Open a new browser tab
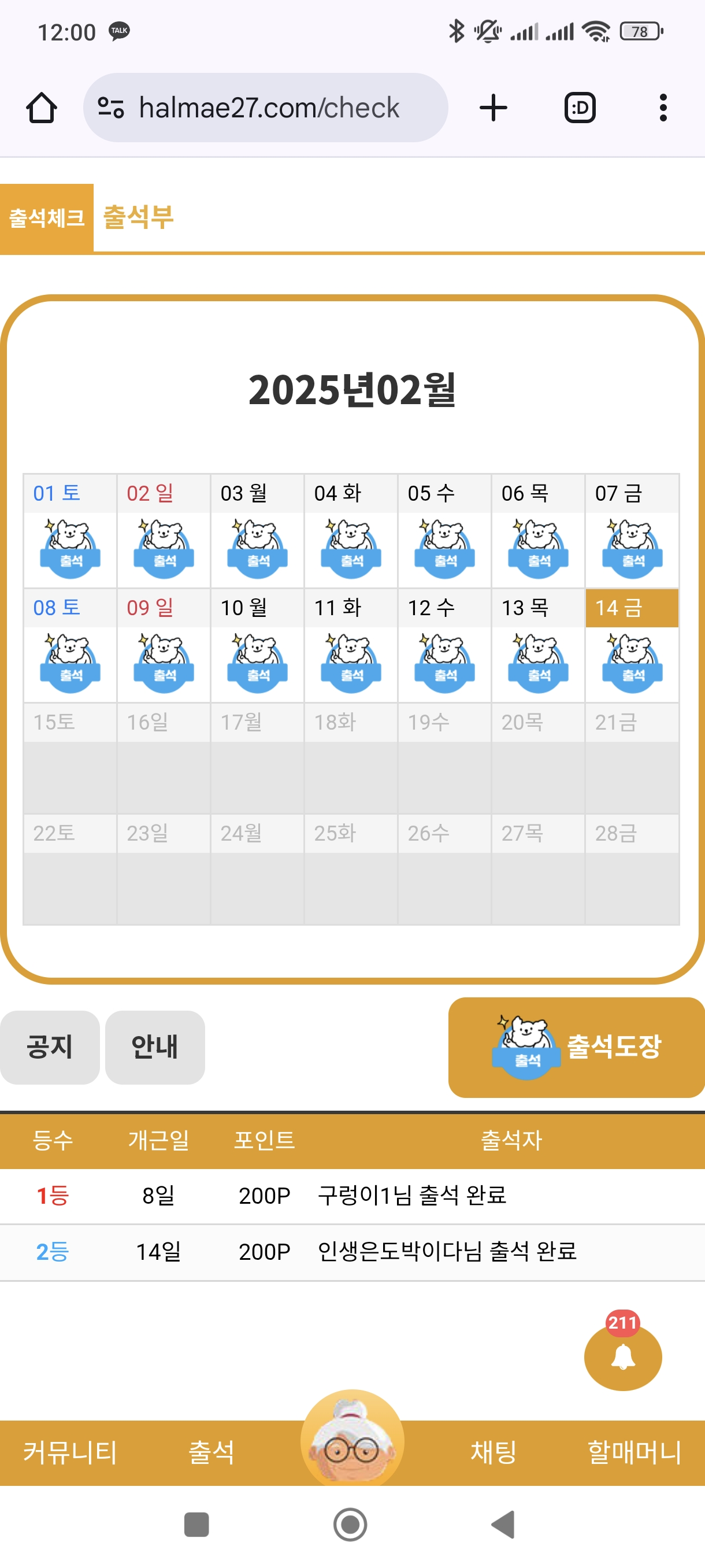The image size is (705, 1568). (493, 108)
